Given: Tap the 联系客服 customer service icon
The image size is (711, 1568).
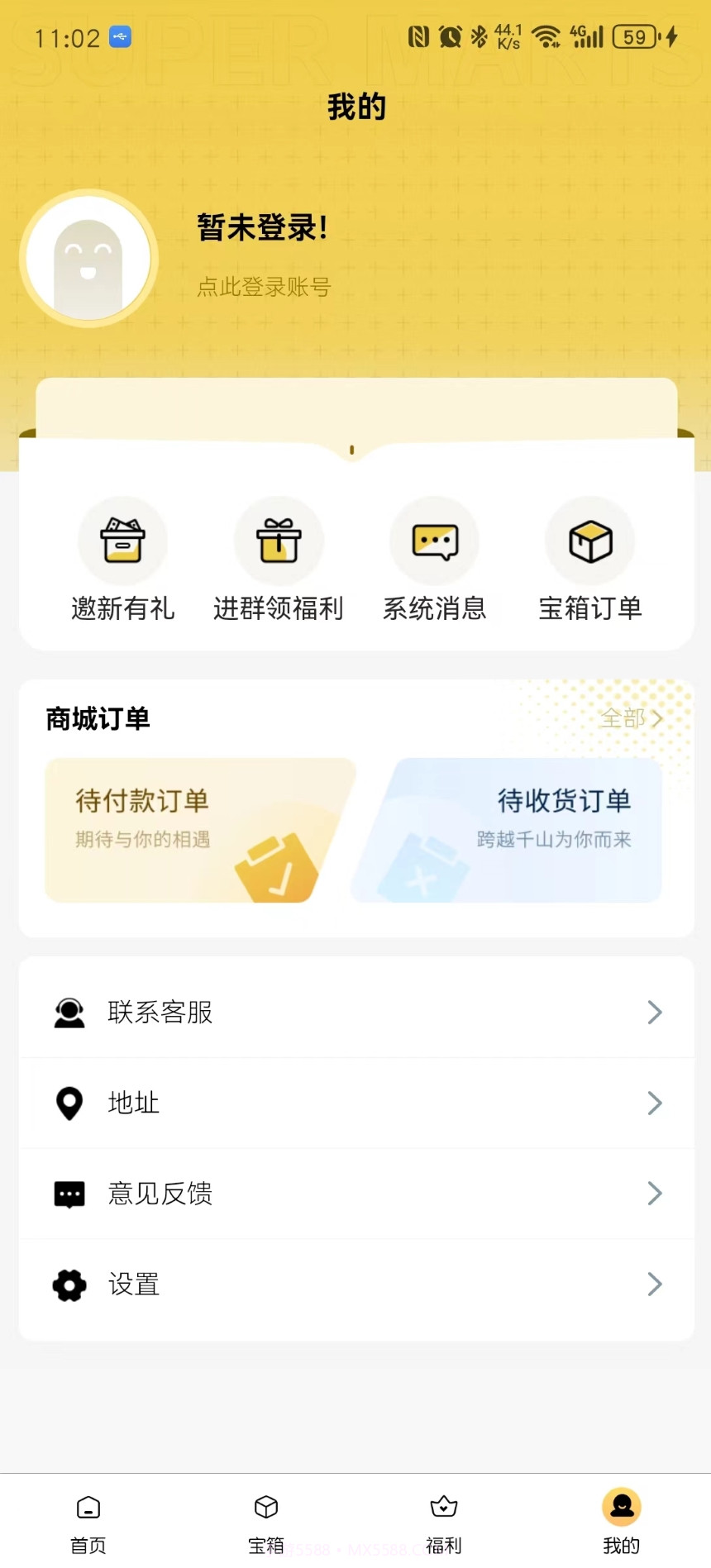Looking at the screenshot, I should click(x=69, y=1012).
